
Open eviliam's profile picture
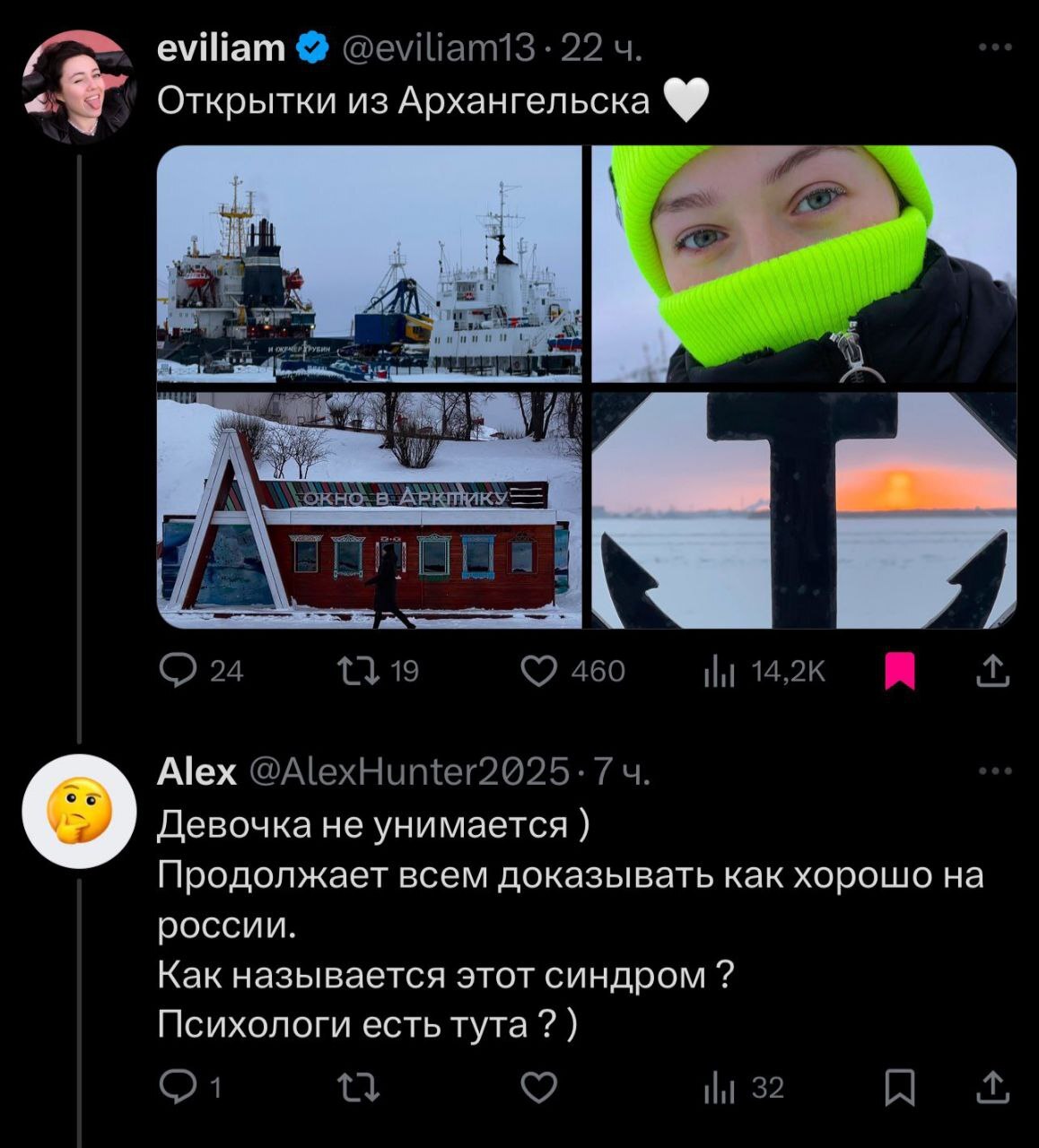coord(78,87)
